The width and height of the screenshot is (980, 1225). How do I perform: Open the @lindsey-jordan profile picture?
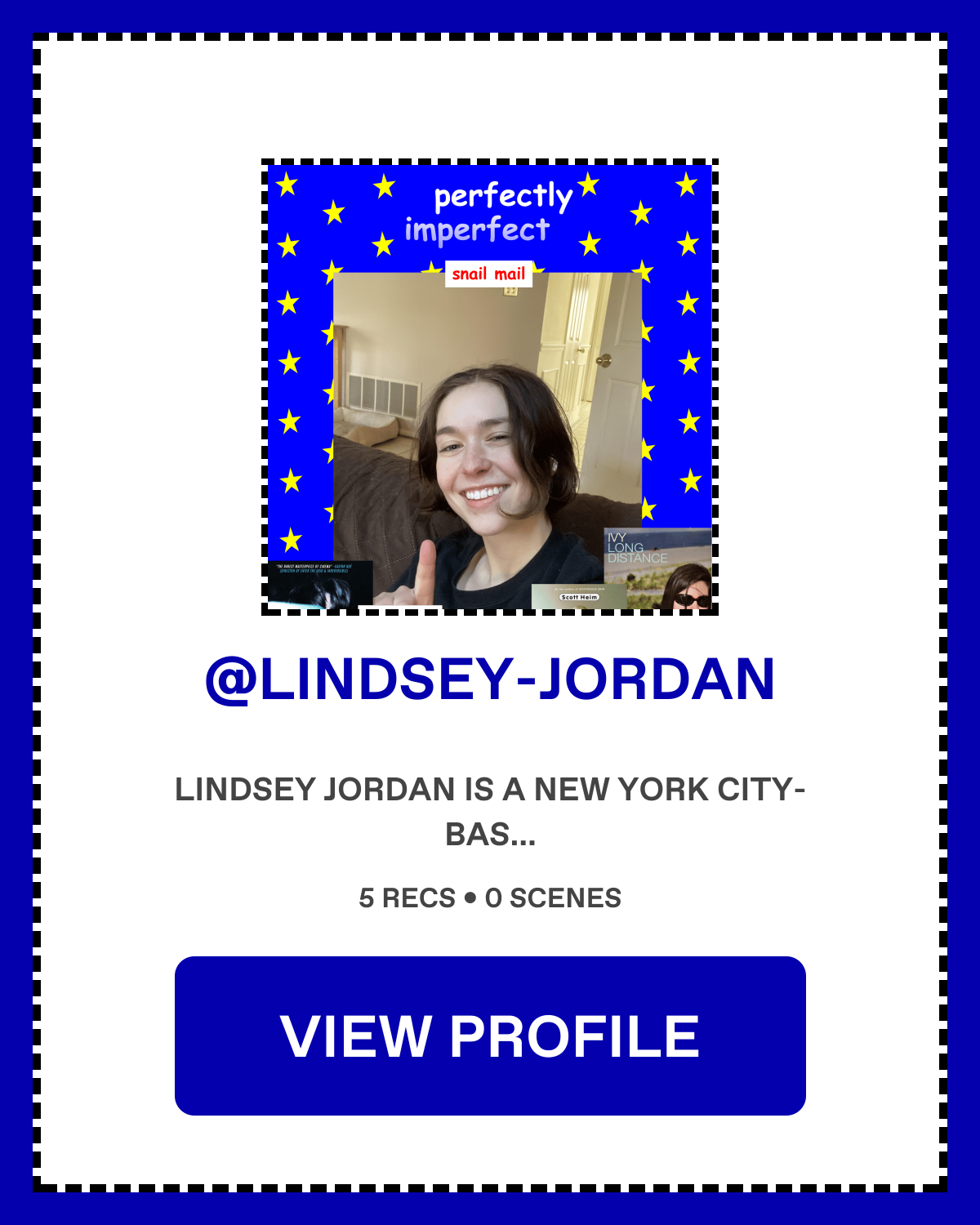point(490,387)
